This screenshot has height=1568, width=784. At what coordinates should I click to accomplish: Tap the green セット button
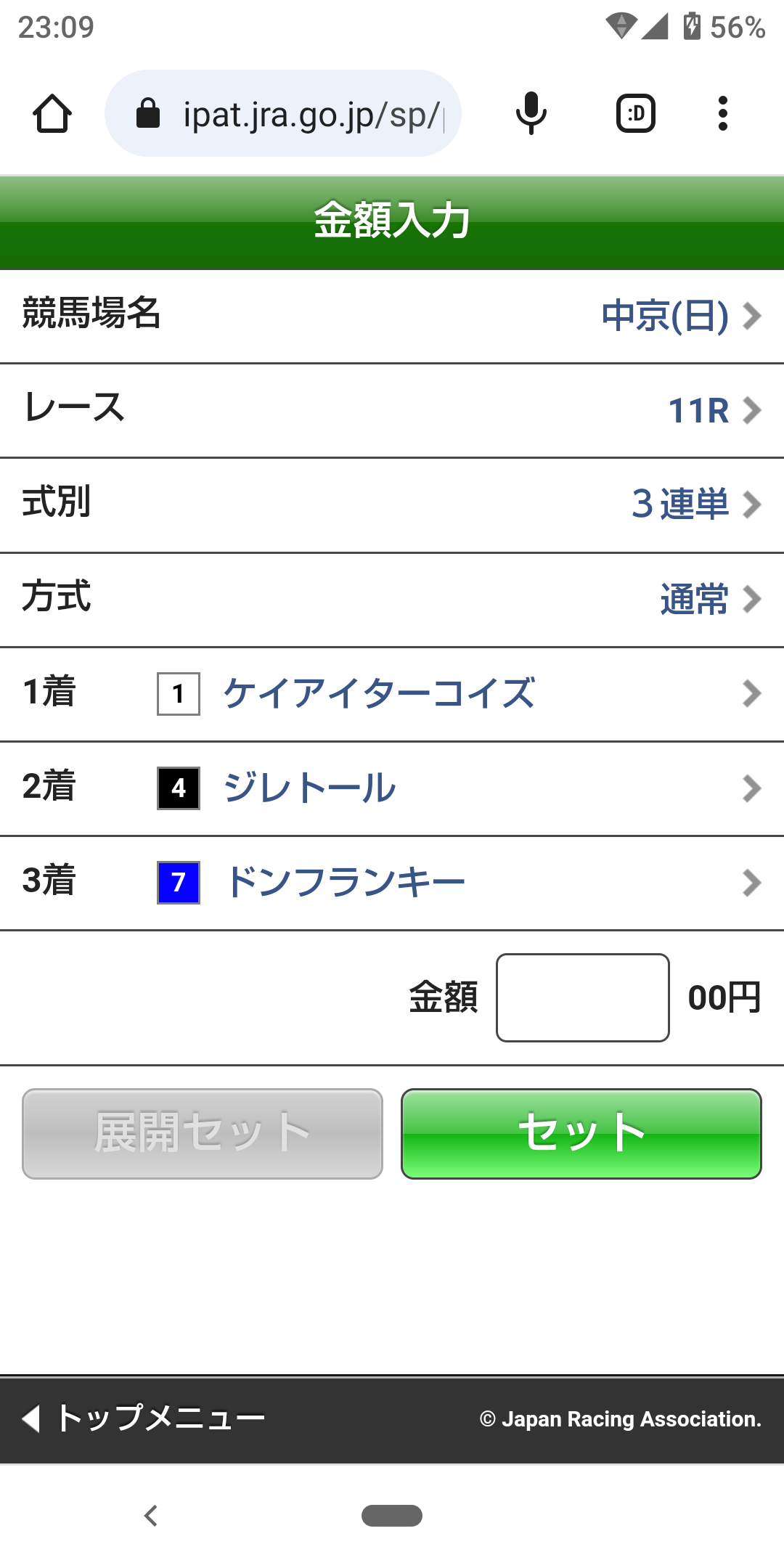[x=581, y=1133]
